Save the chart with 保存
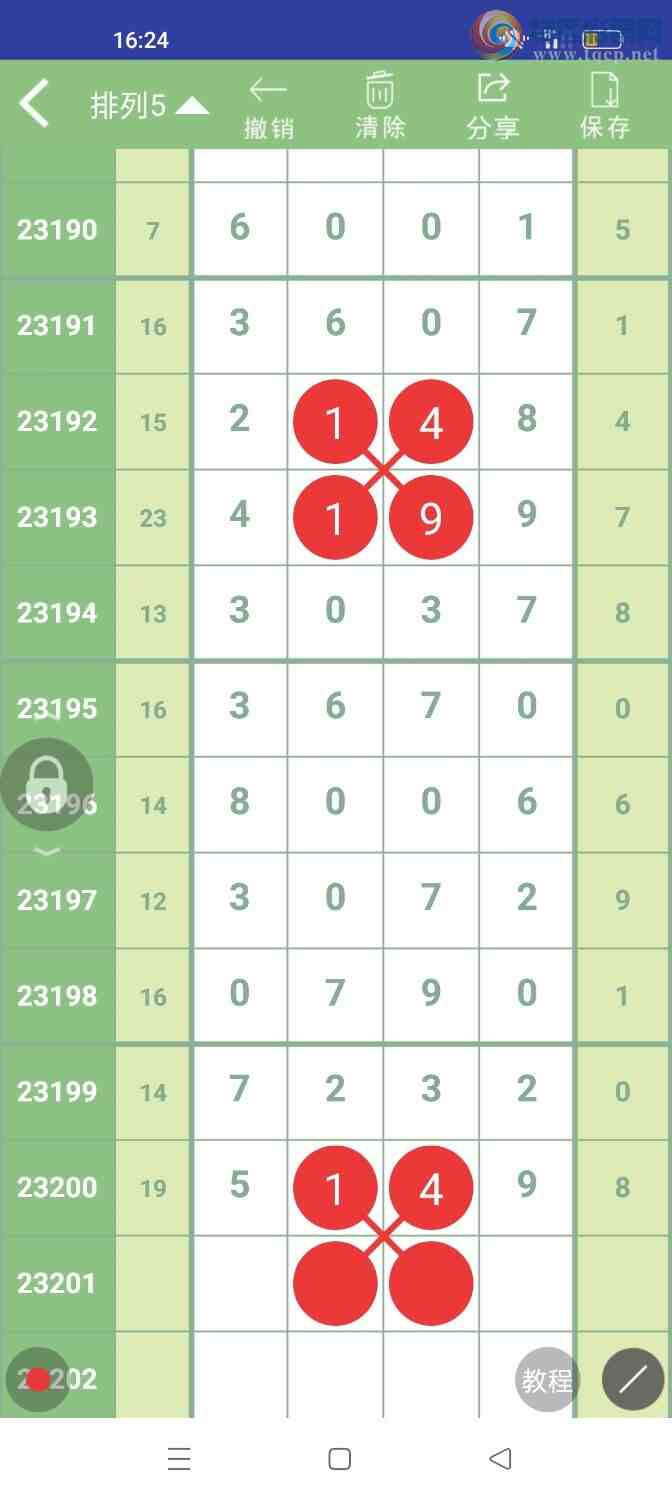This screenshot has height=1500, width=672. coord(604,106)
